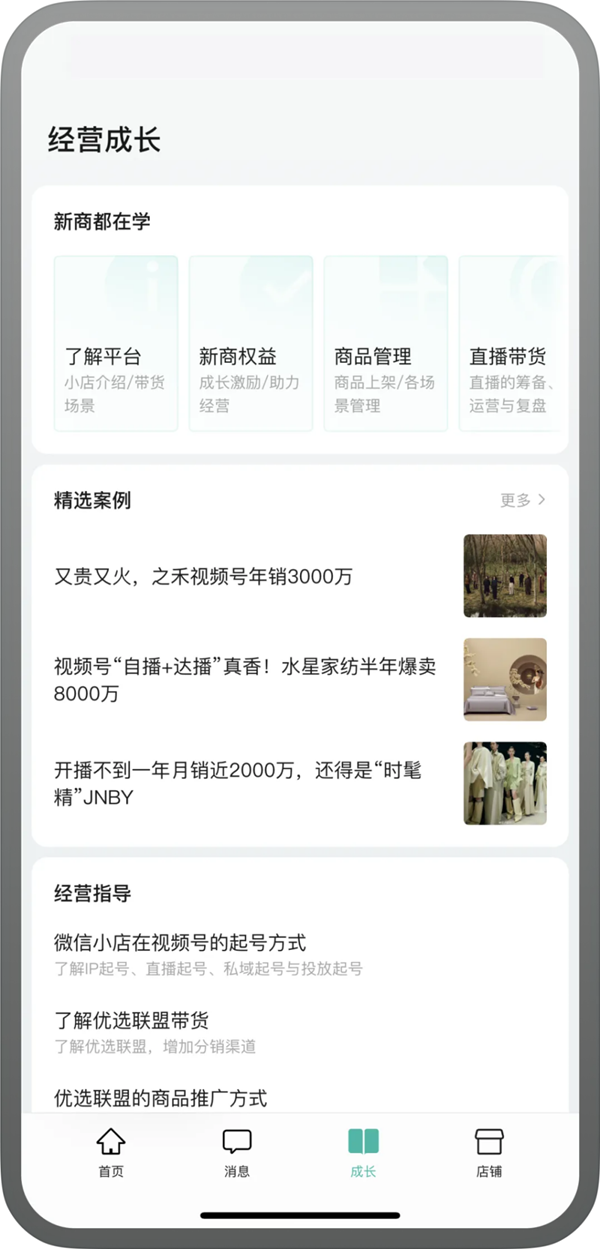This screenshot has height=1249, width=600.
Task: Open the 直播带货 card
Action: (510, 343)
